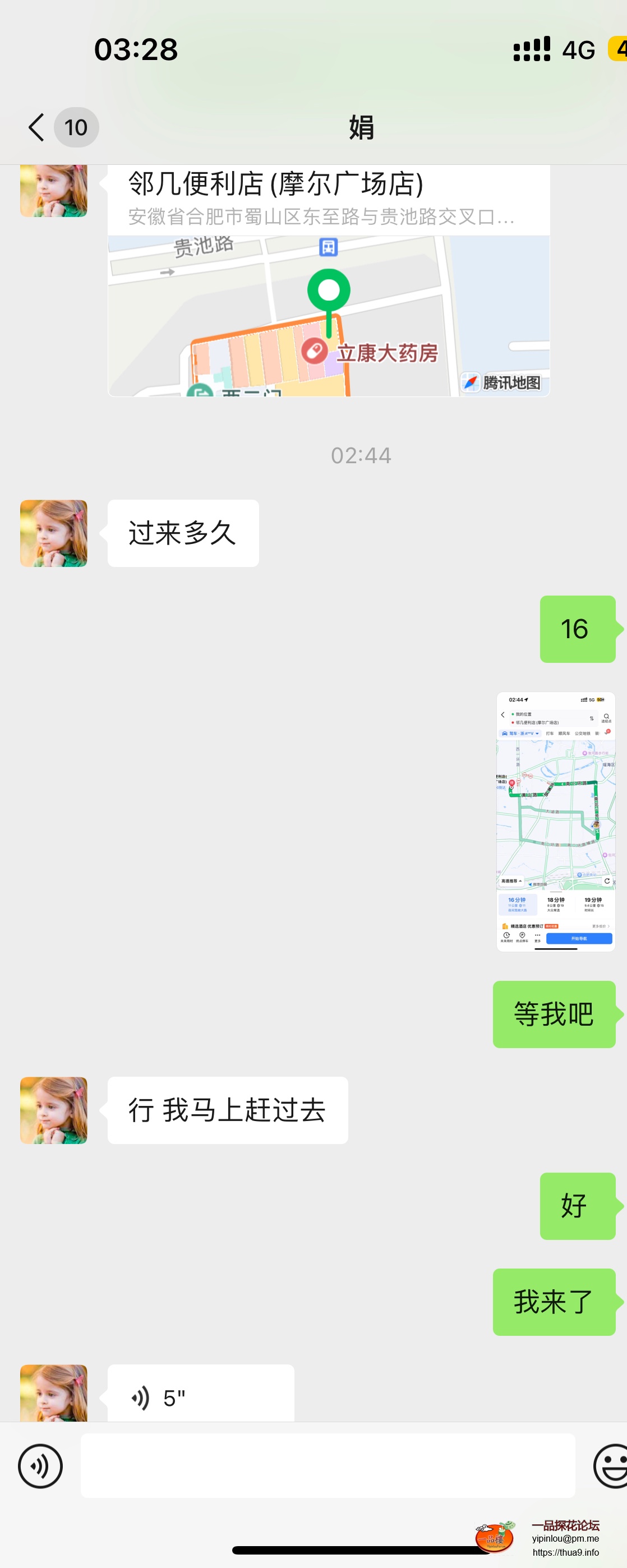Image resolution: width=627 pixels, height=1568 pixels.
Task: Open 娟's profile from avatar beside 过来多久
Action: [54, 533]
